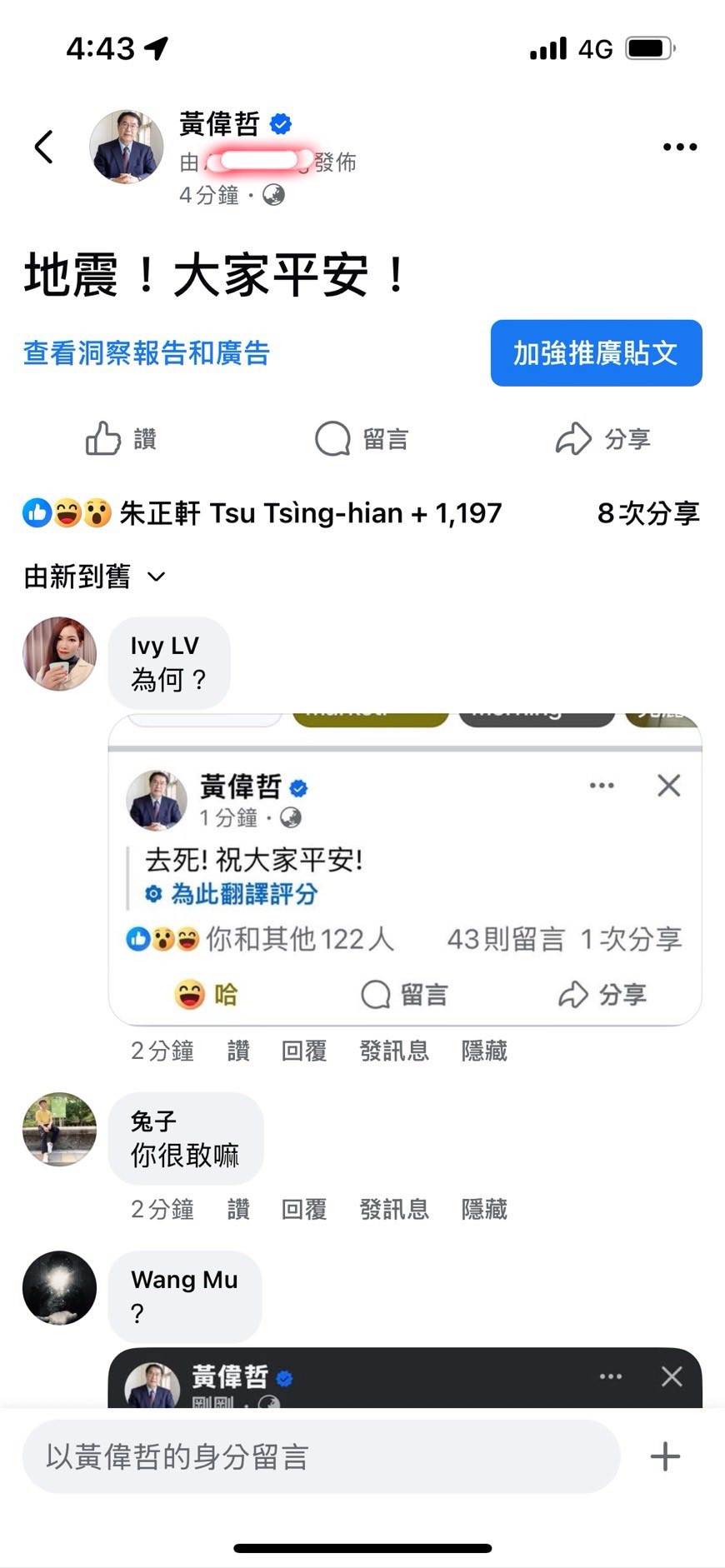Screen dimensions: 725x1568
Task: Expand the 由新到舊 comment sort dropdown
Action: [95, 577]
